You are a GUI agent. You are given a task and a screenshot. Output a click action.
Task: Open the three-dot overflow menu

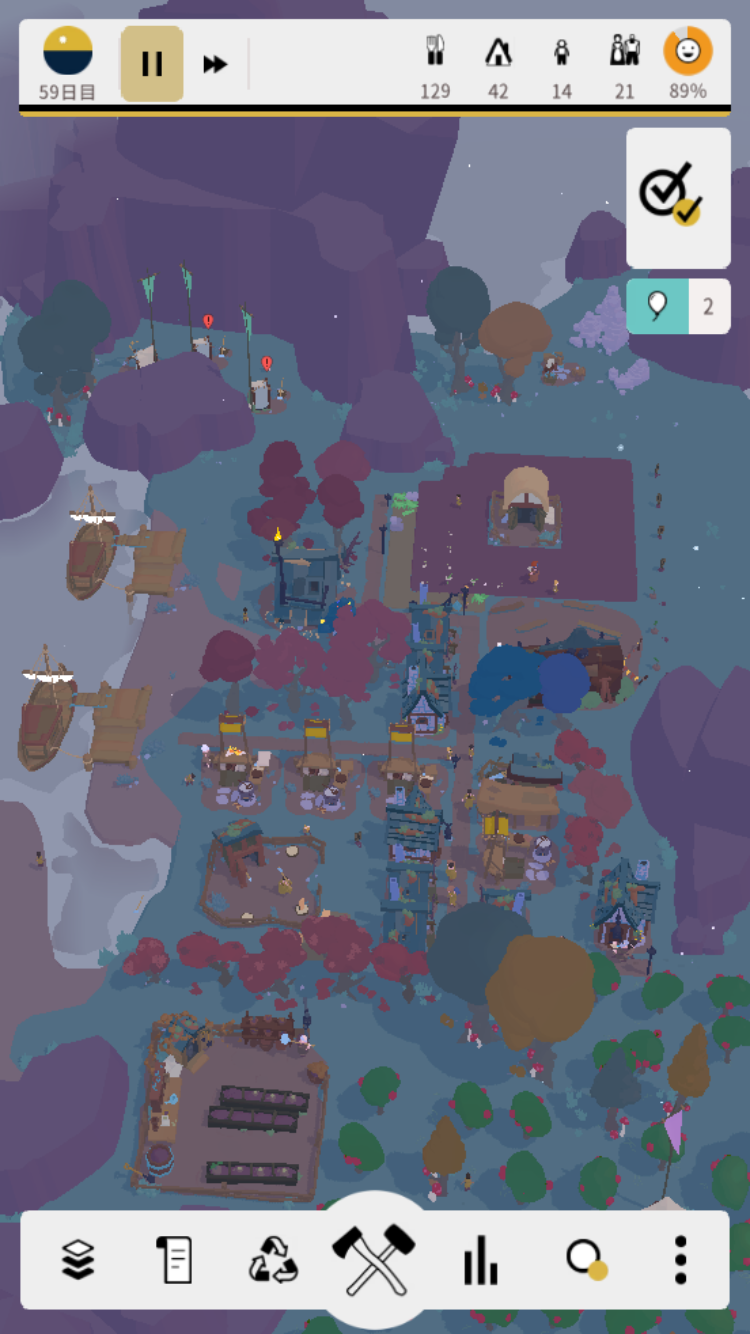point(680,1260)
